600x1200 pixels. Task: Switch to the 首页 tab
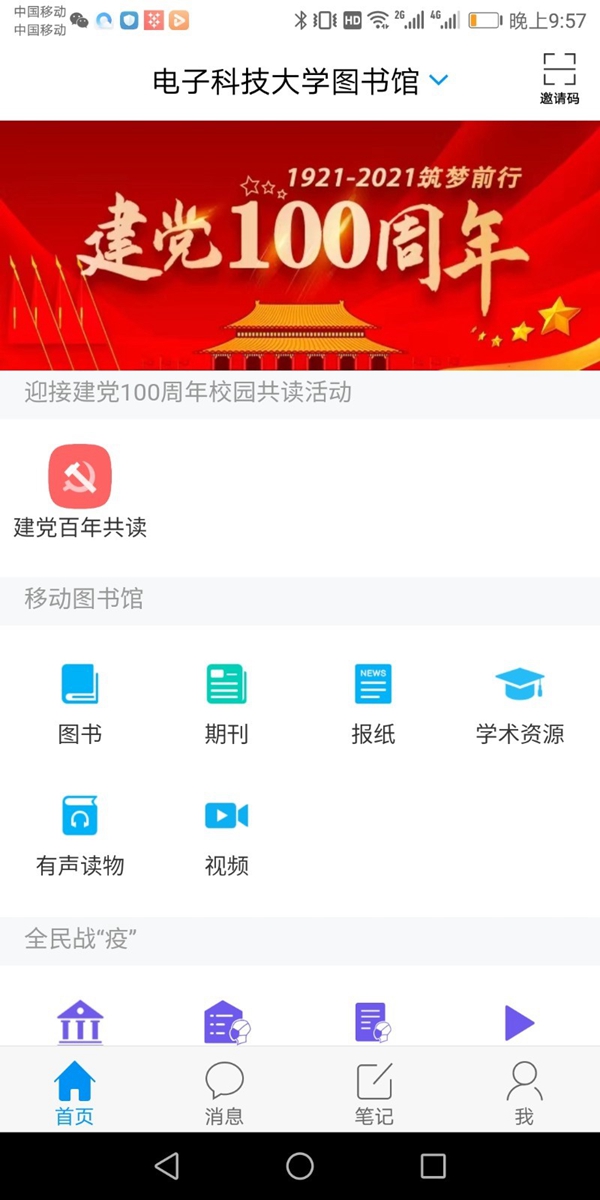[x=75, y=1092]
